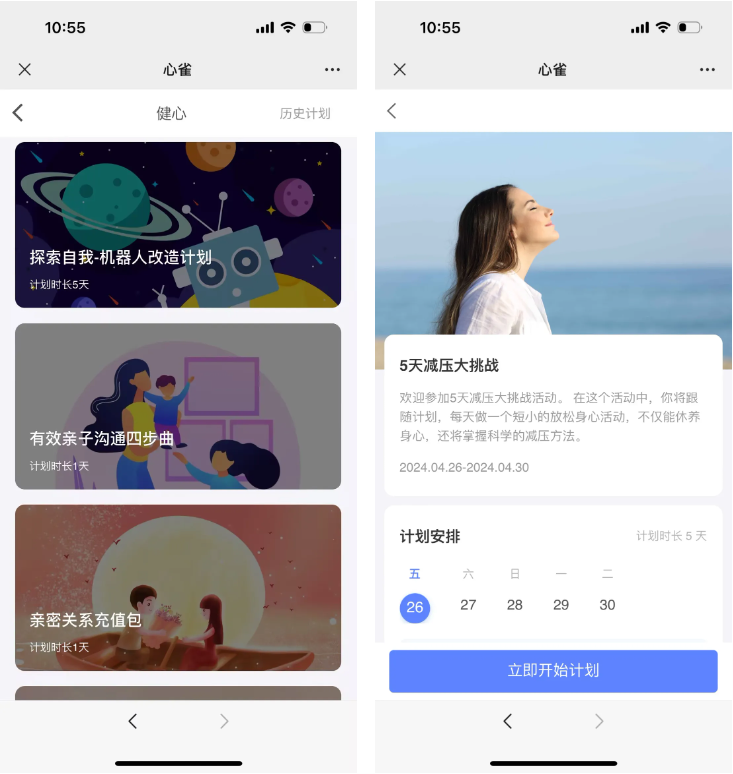Viewport: 733px width, 774px height.
Task: Go back from the 健心 page header
Action: [18, 113]
